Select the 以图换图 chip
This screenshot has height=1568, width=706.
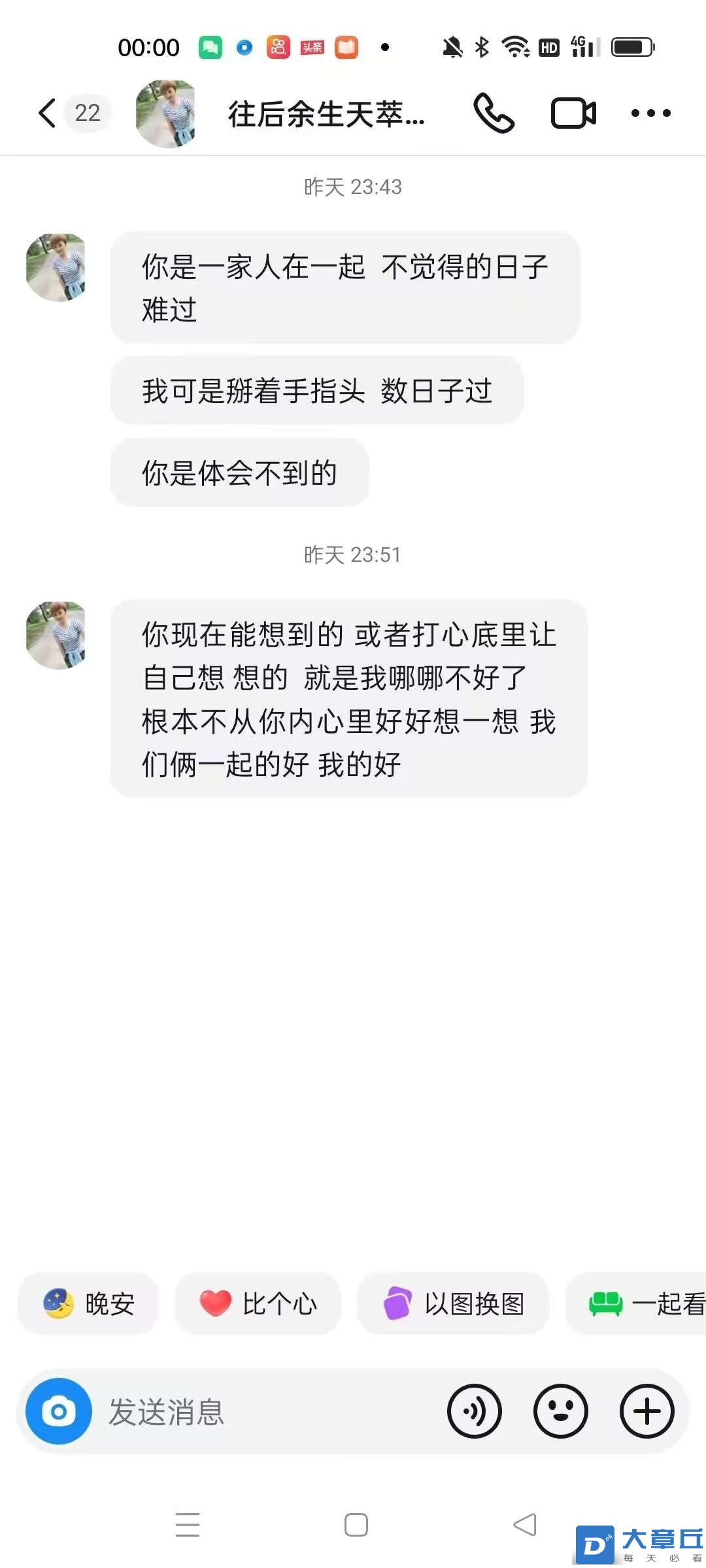pyautogui.click(x=453, y=1304)
